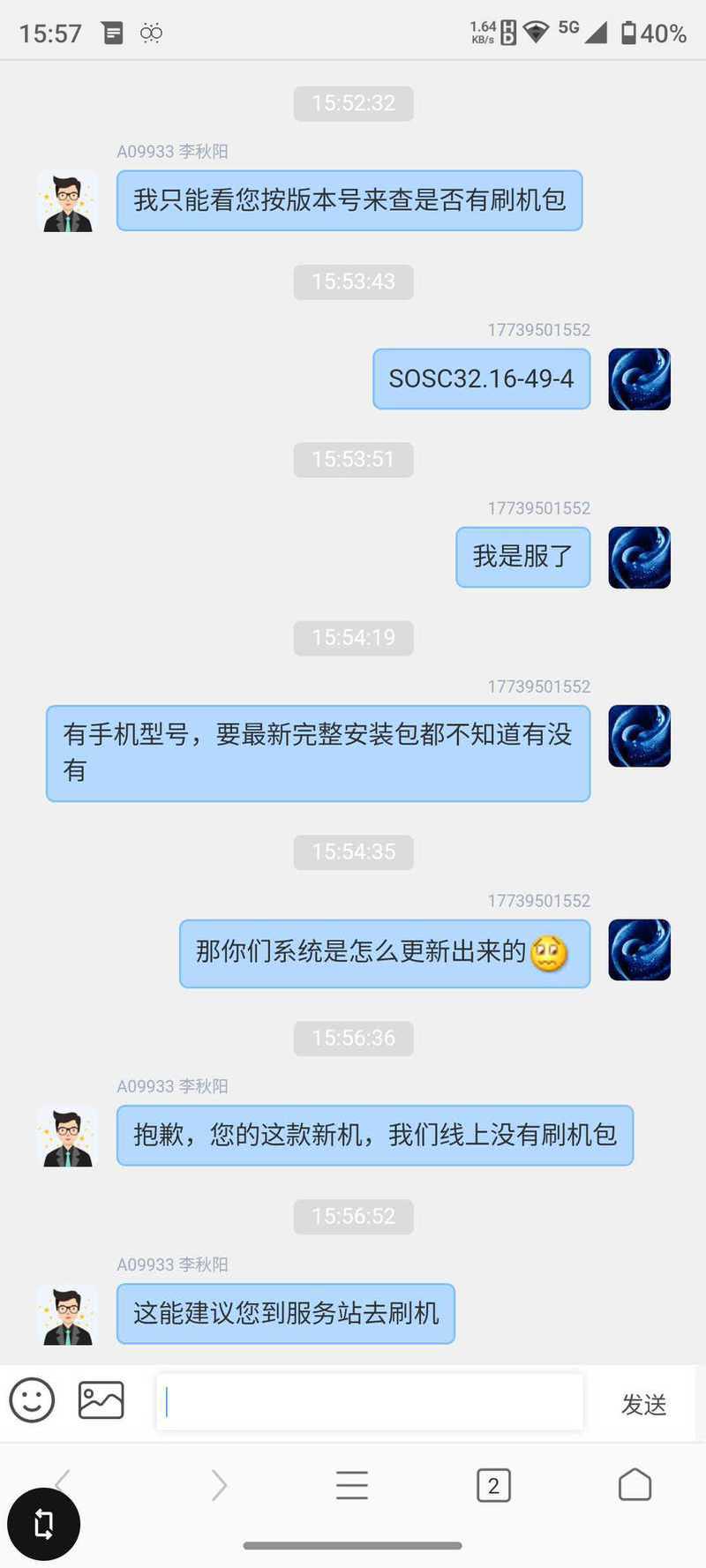
Task: Open the browser menu
Action: coord(352,1485)
